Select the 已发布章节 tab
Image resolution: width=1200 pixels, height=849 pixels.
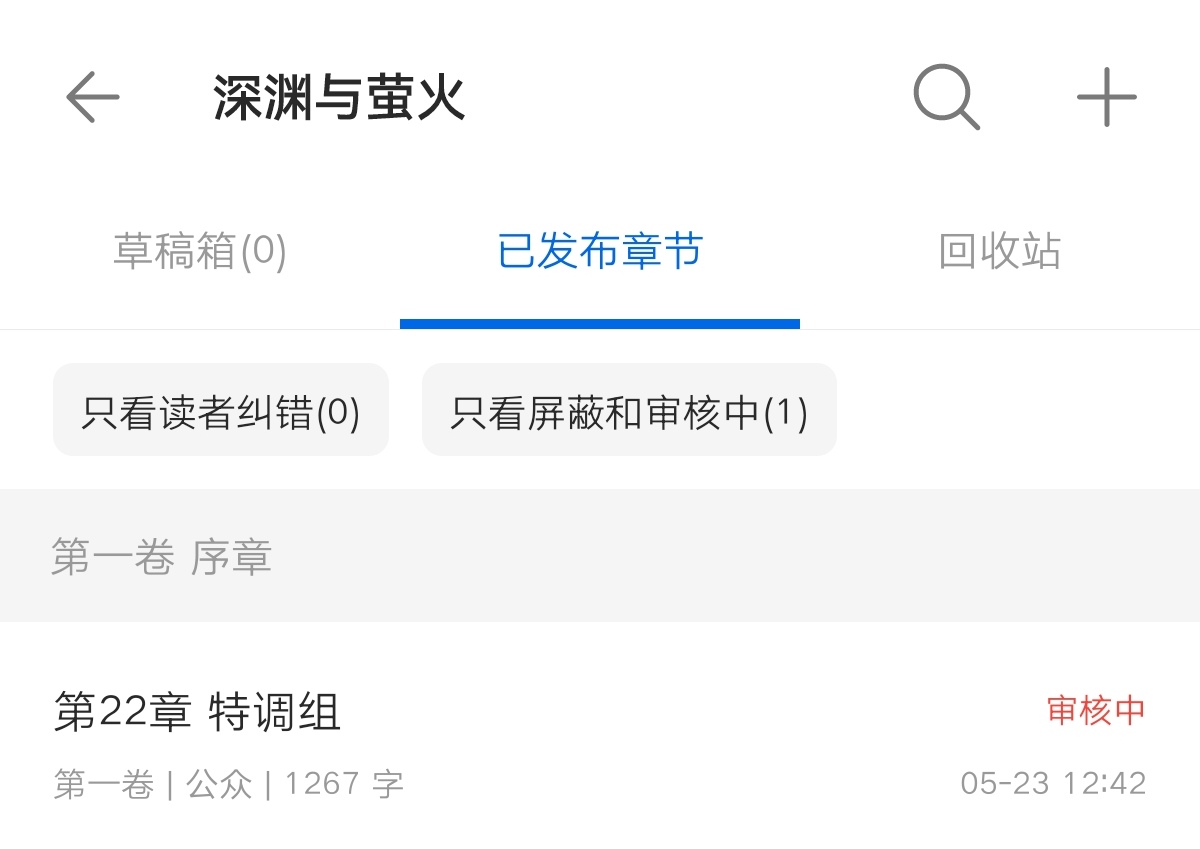point(600,251)
